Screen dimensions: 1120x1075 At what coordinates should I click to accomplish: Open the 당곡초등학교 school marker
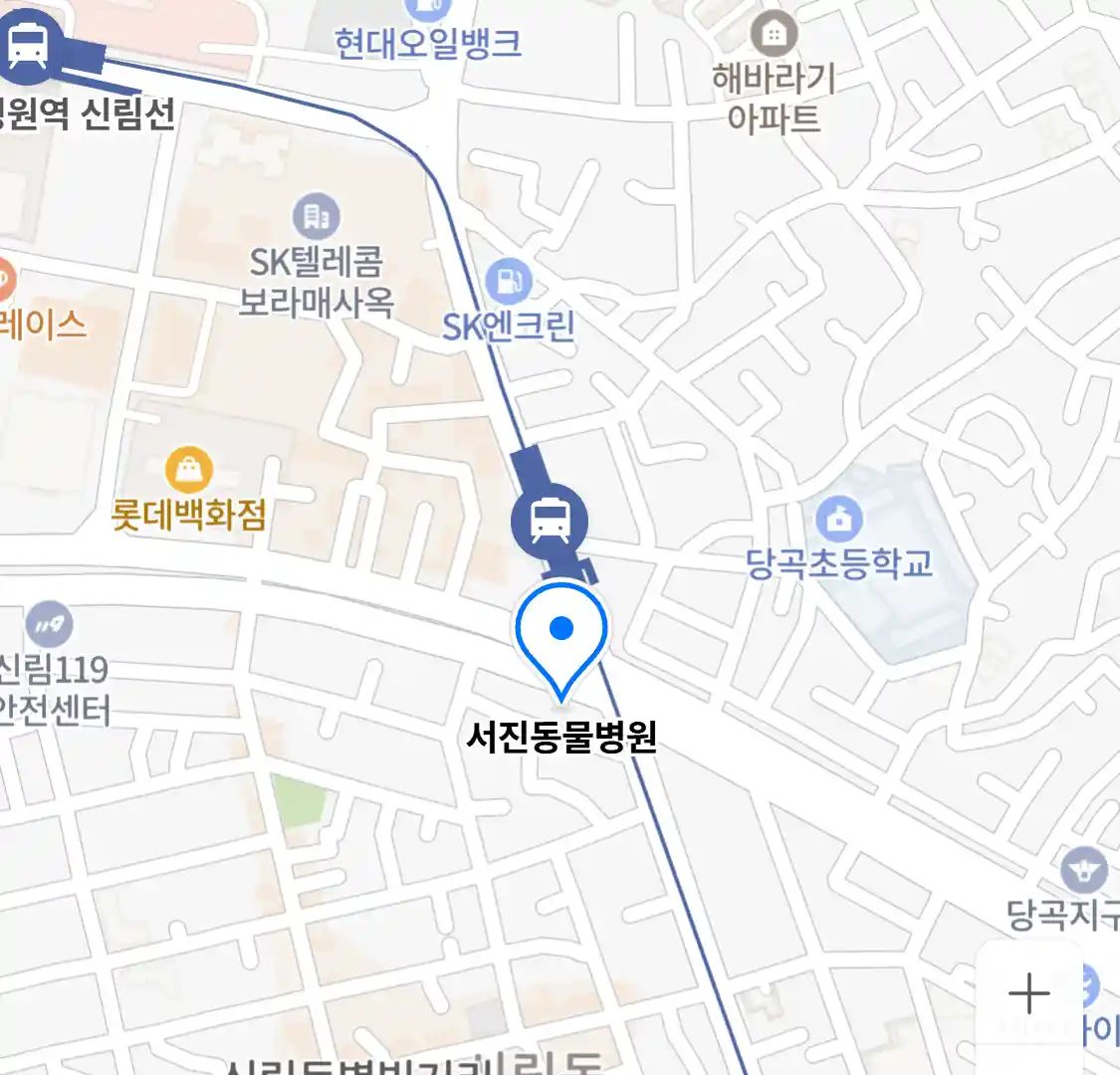point(839,519)
